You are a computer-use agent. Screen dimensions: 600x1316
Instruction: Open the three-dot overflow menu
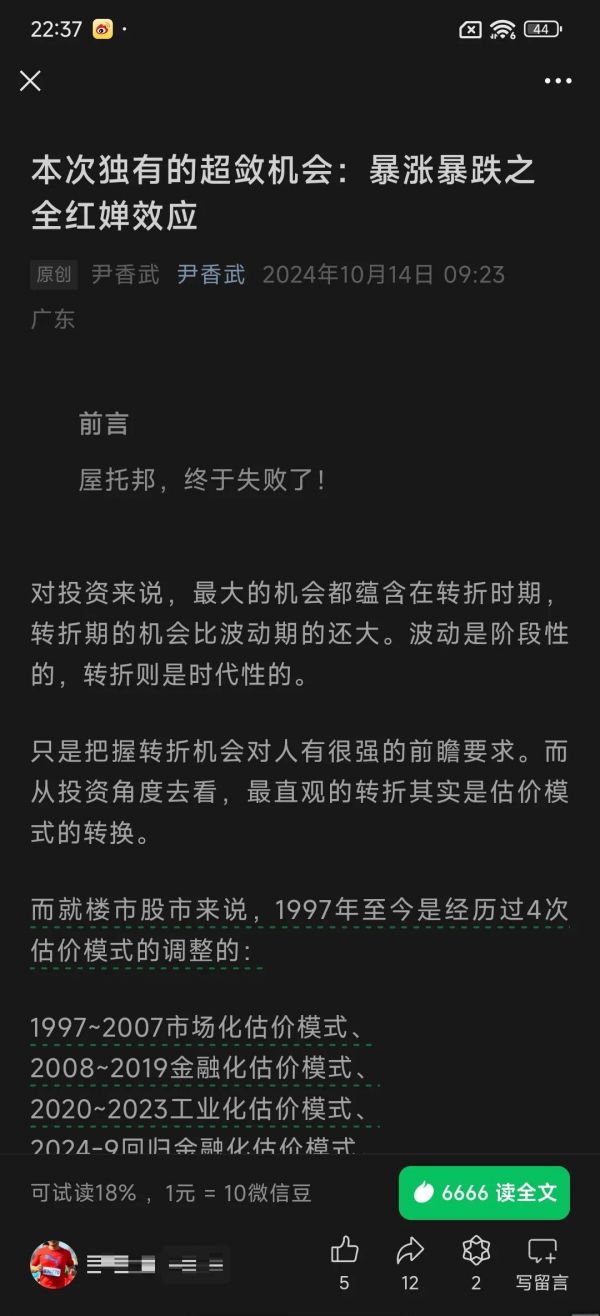(558, 81)
